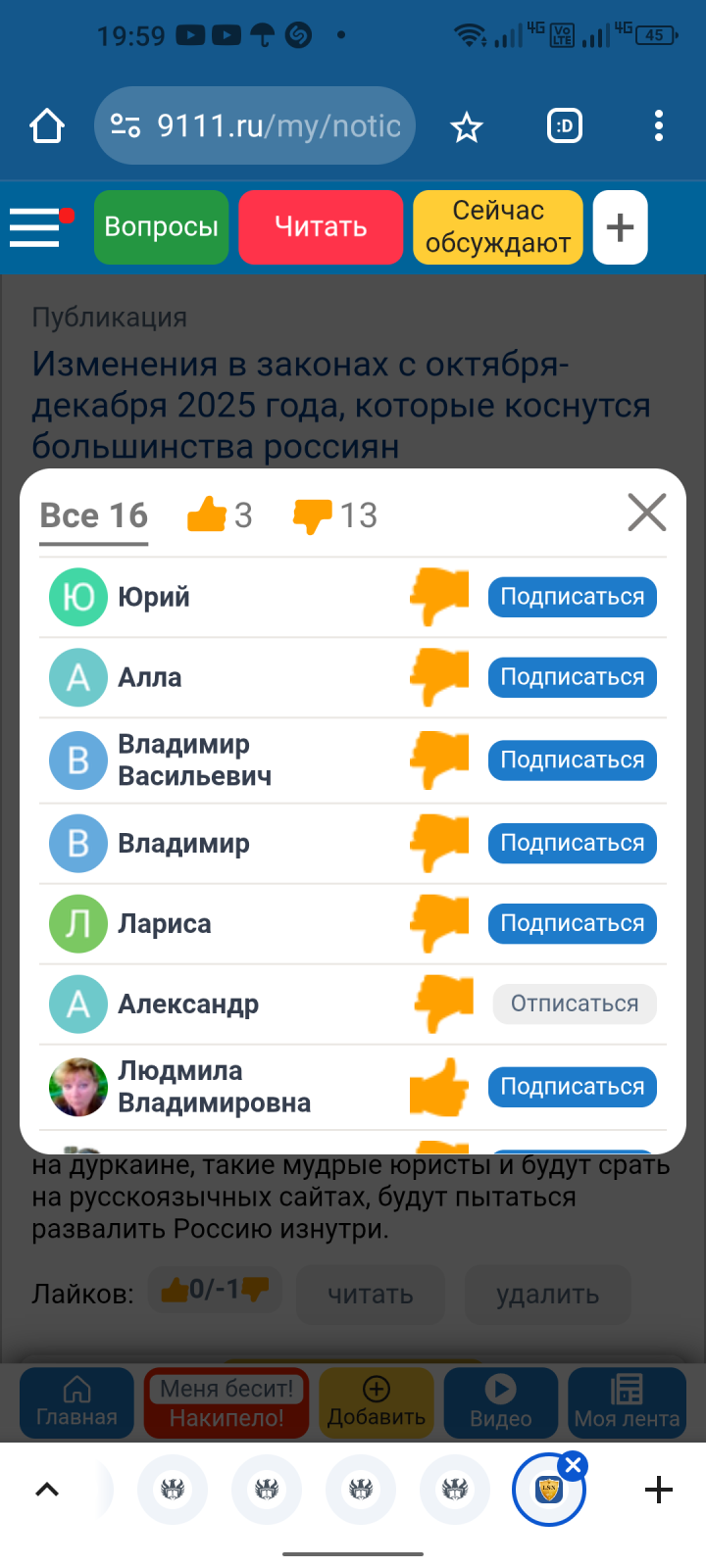The width and height of the screenshot is (706, 1568).
Task: Open a new browser tab
Action: pos(659,1490)
